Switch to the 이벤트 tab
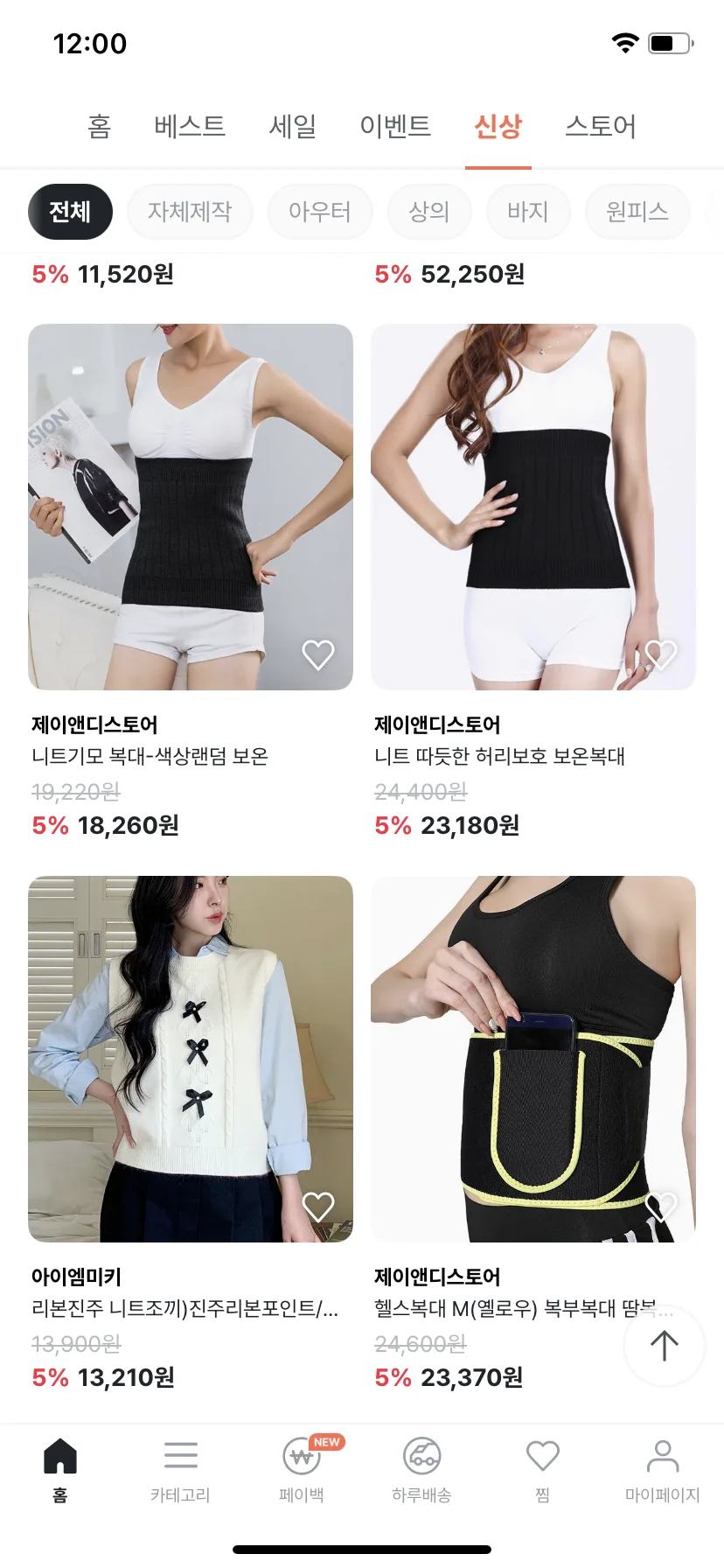The height and width of the screenshot is (1568, 724). (x=395, y=127)
